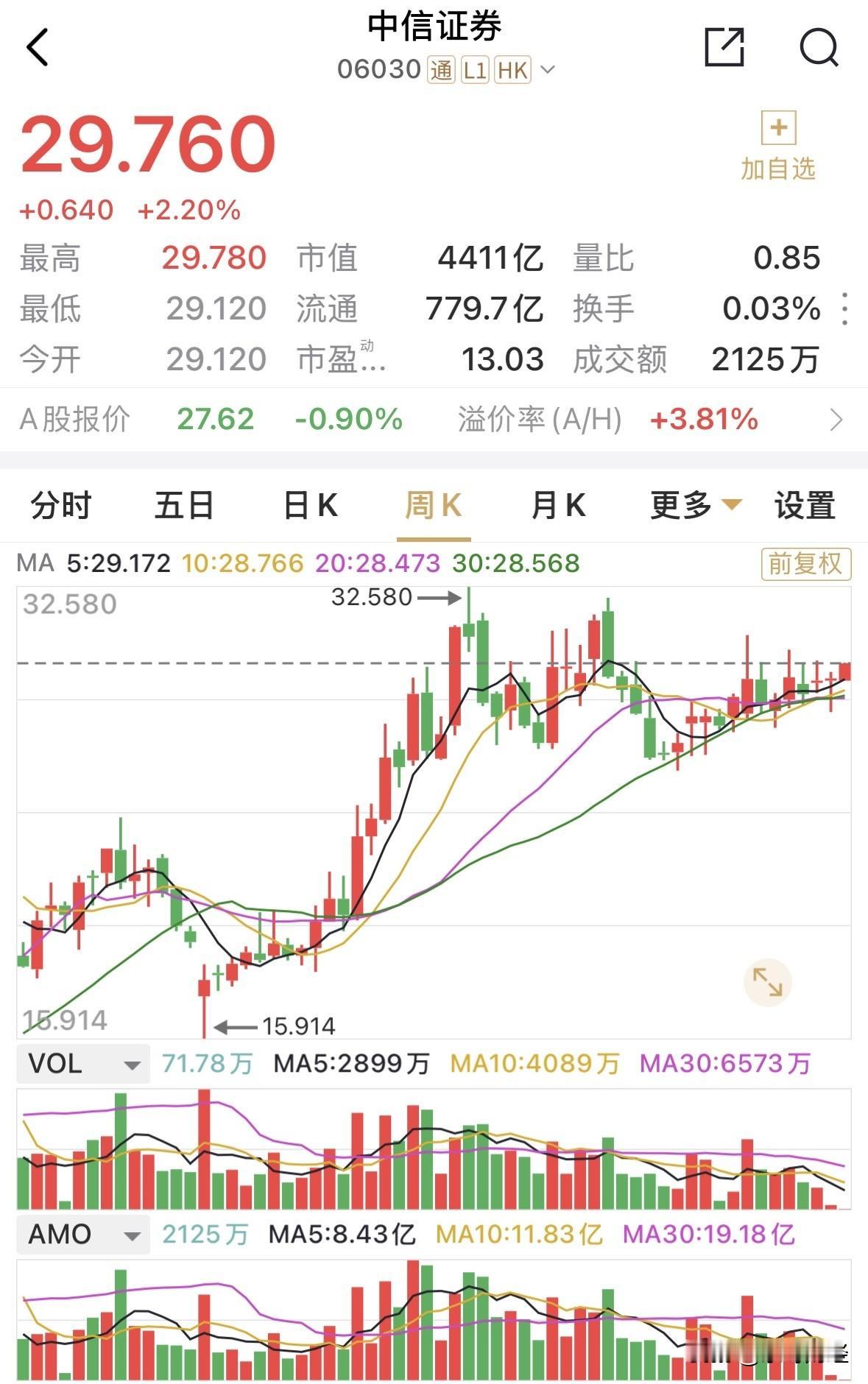
Task: Click the fullscreen expand icon on the chart
Action: coord(769,982)
